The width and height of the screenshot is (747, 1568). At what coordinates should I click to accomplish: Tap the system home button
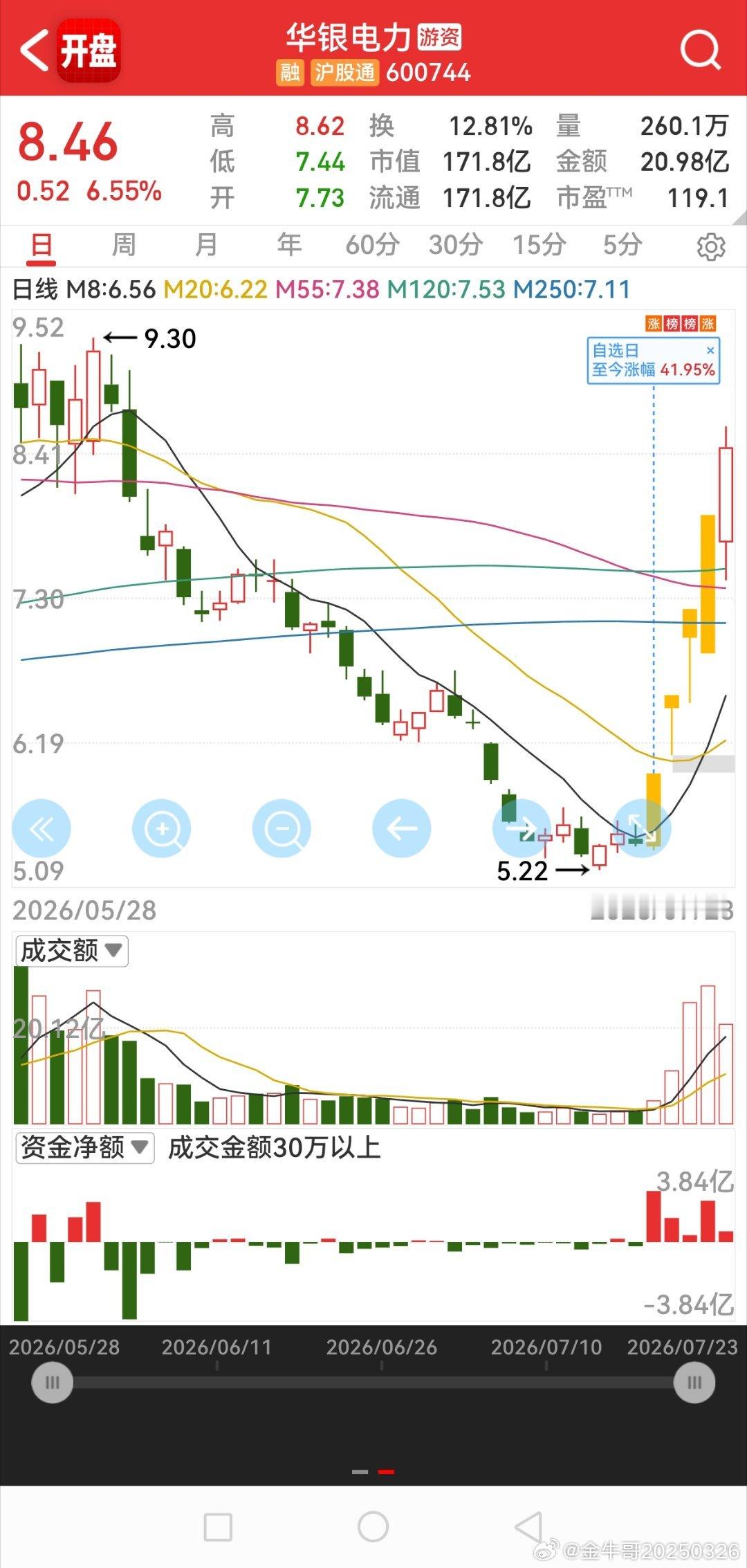[x=373, y=1527]
